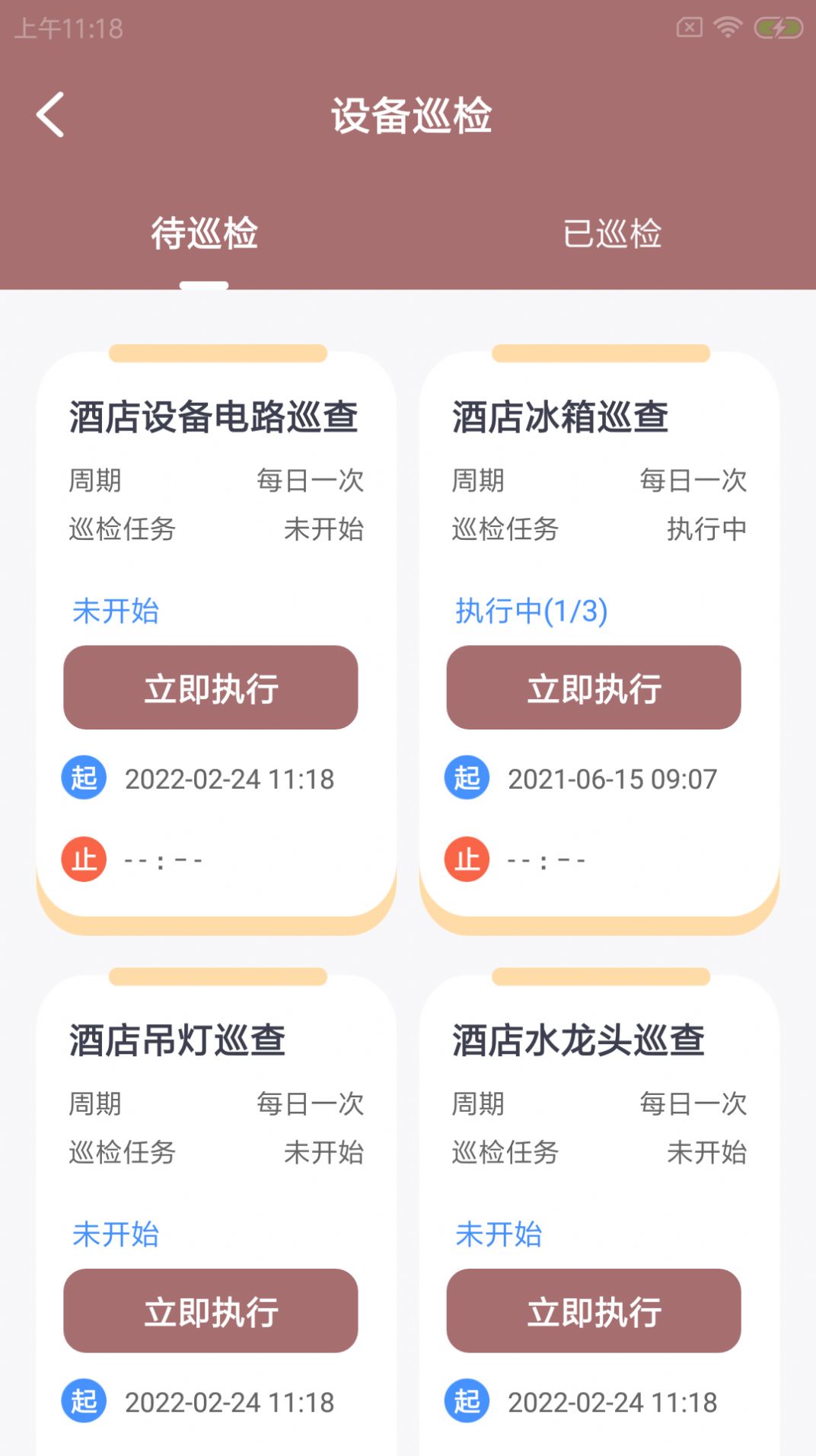Tap 未开始 status on the 酒店吊灯巡查 card
This screenshot has height=1456, width=816.
[115, 1235]
